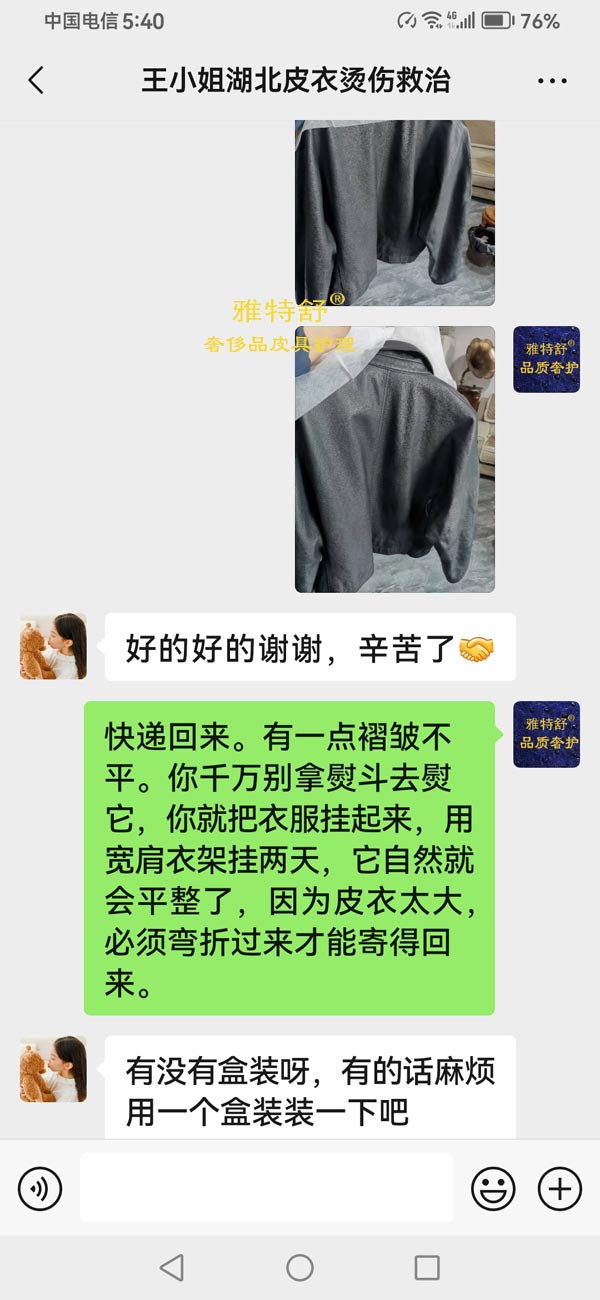Open customer avatar beside 好的好的谢谢 message
The width and height of the screenshot is (600, 1300).
point(53,647)
